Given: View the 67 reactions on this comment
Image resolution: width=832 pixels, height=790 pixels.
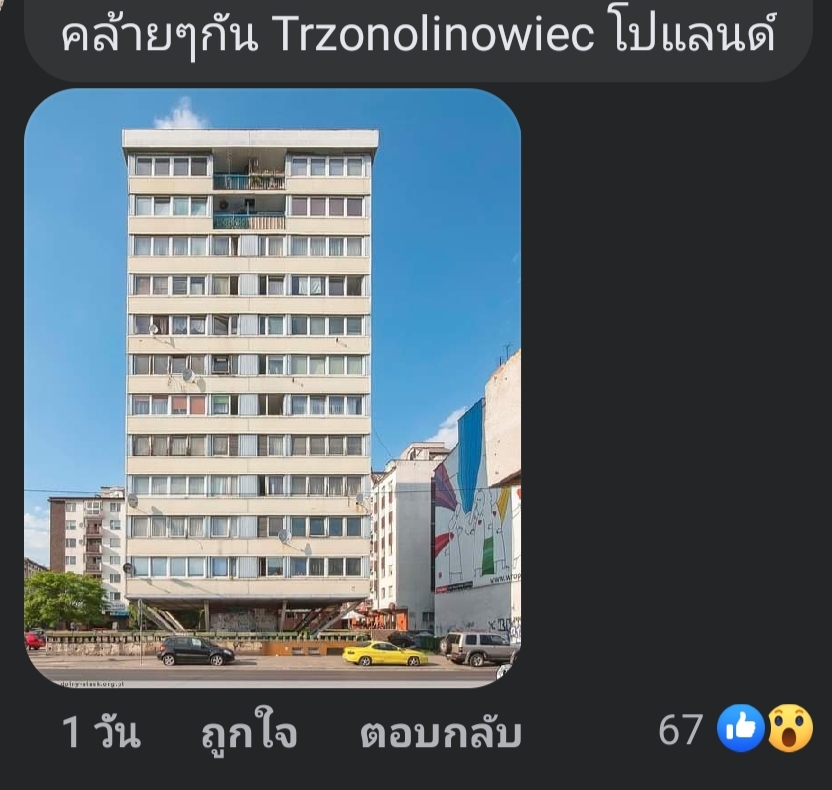Looking at the screenshot, I should click(736, 729).
